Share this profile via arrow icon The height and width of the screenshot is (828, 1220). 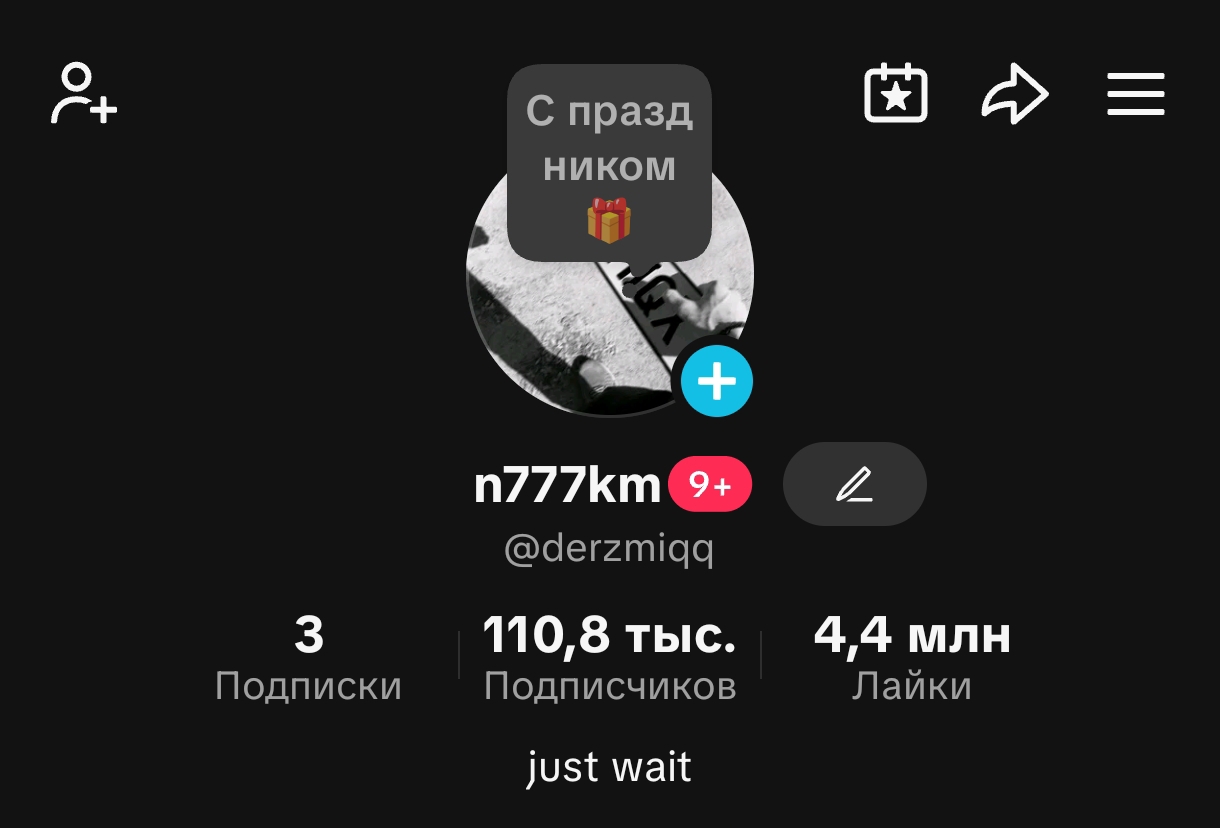point(1014,95)
